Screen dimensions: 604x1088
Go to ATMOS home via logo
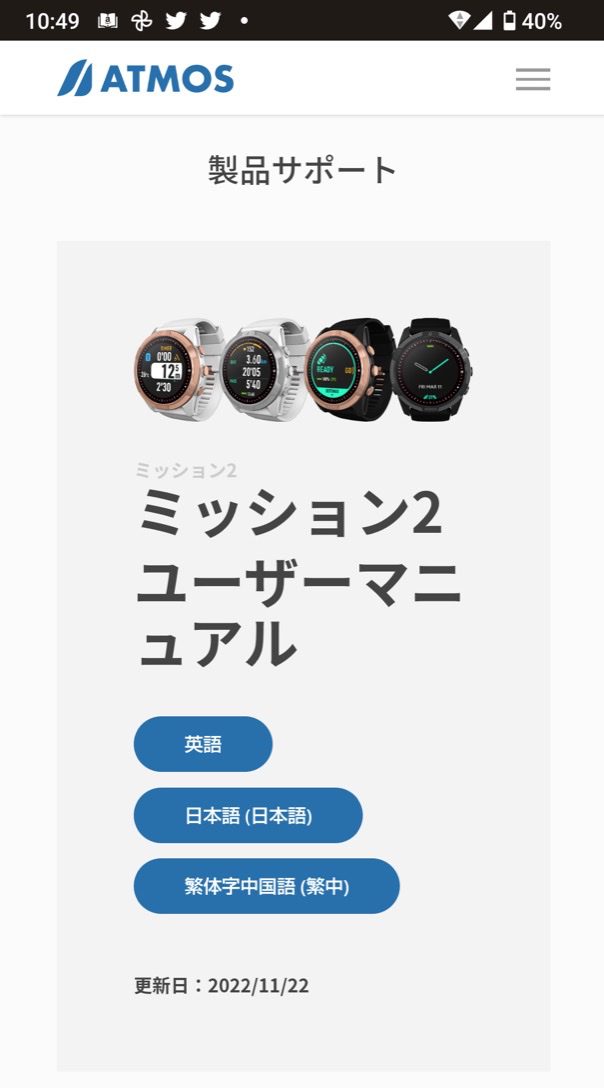[146, 79]
